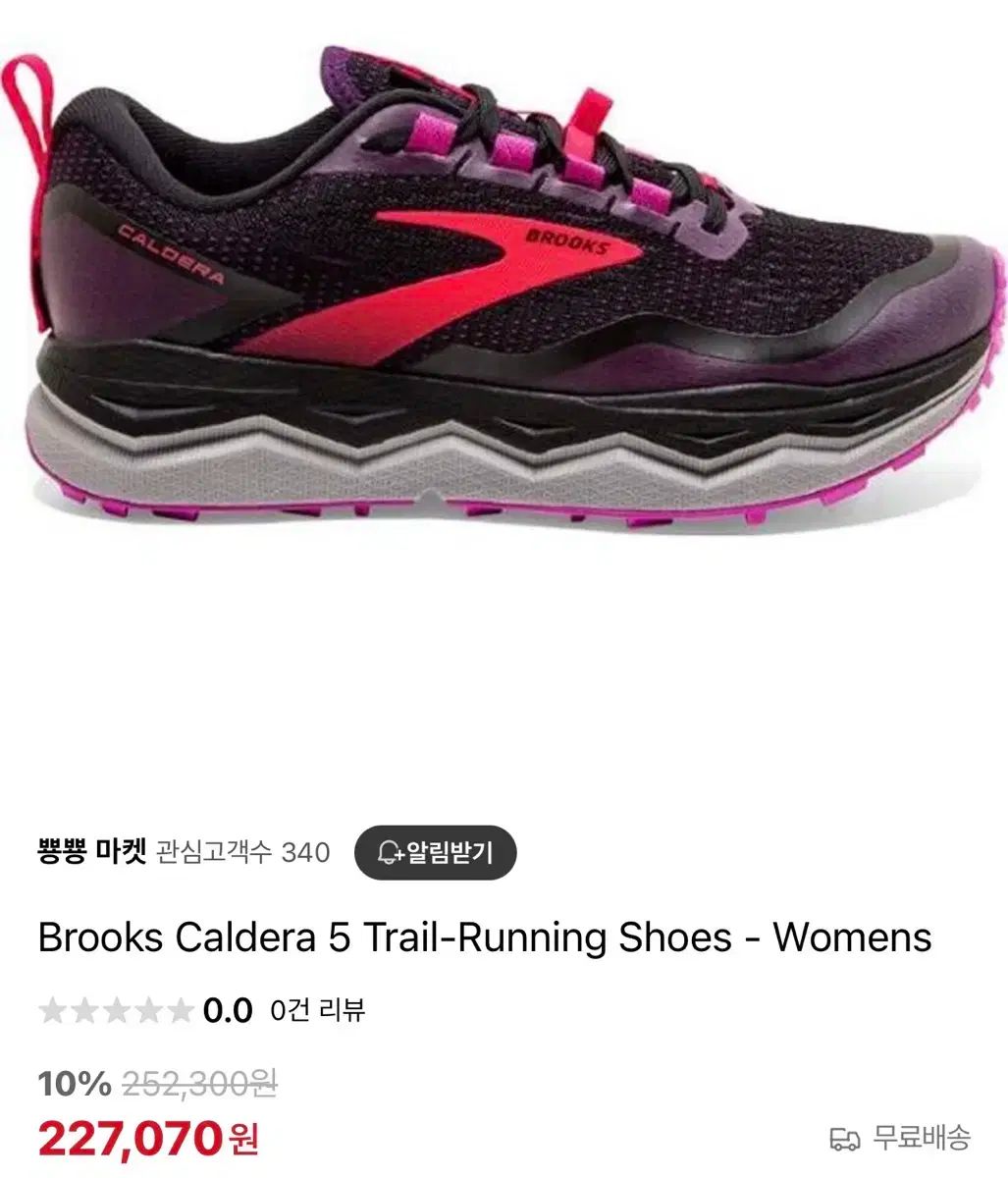Open the 0건 리뷰 reviews section

317,1008
